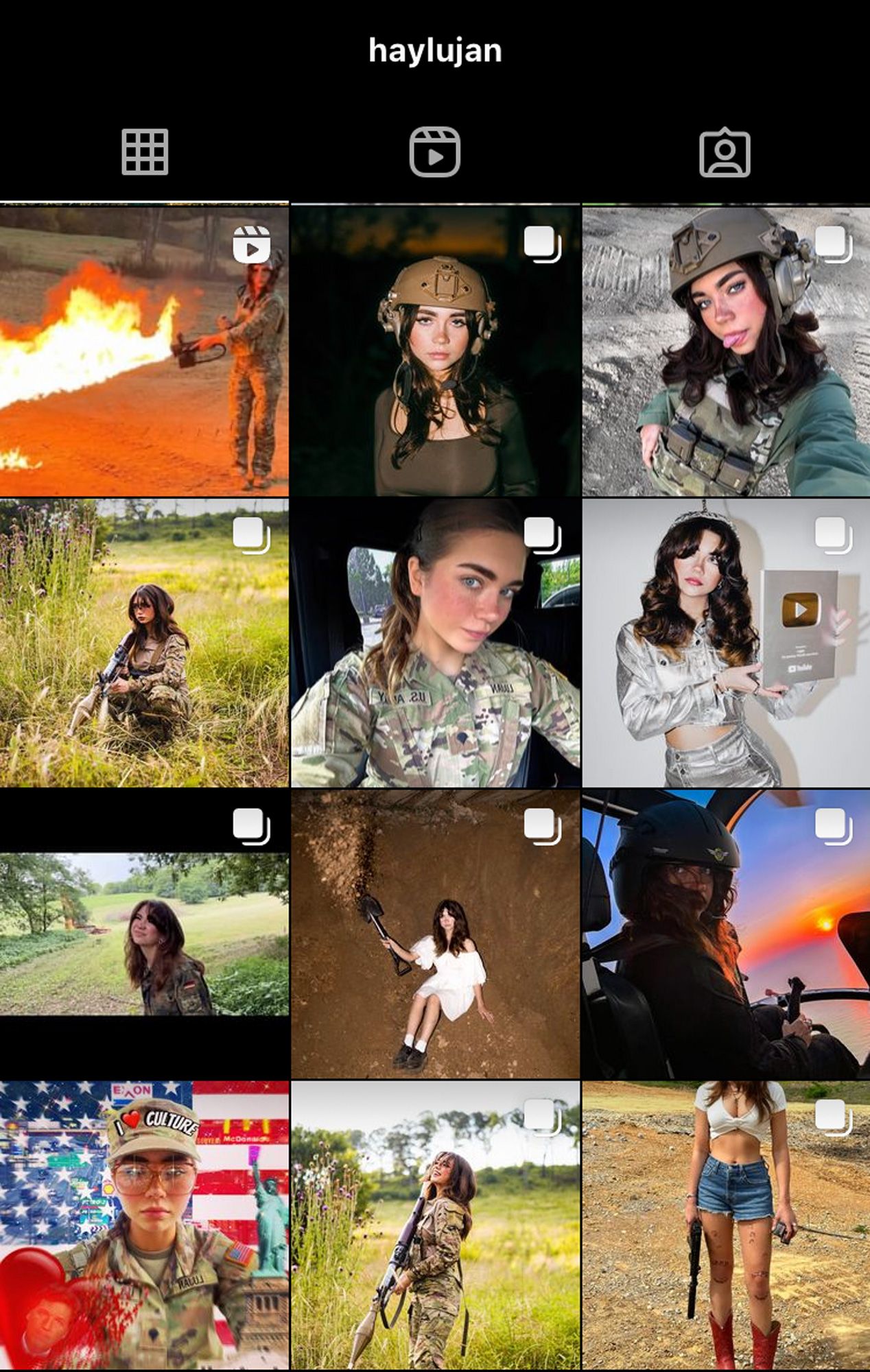This screenshot has width=870, height=1372.
Task: Click the carousel icon on the denim shorts post
Action: [x=832, y=1116]
